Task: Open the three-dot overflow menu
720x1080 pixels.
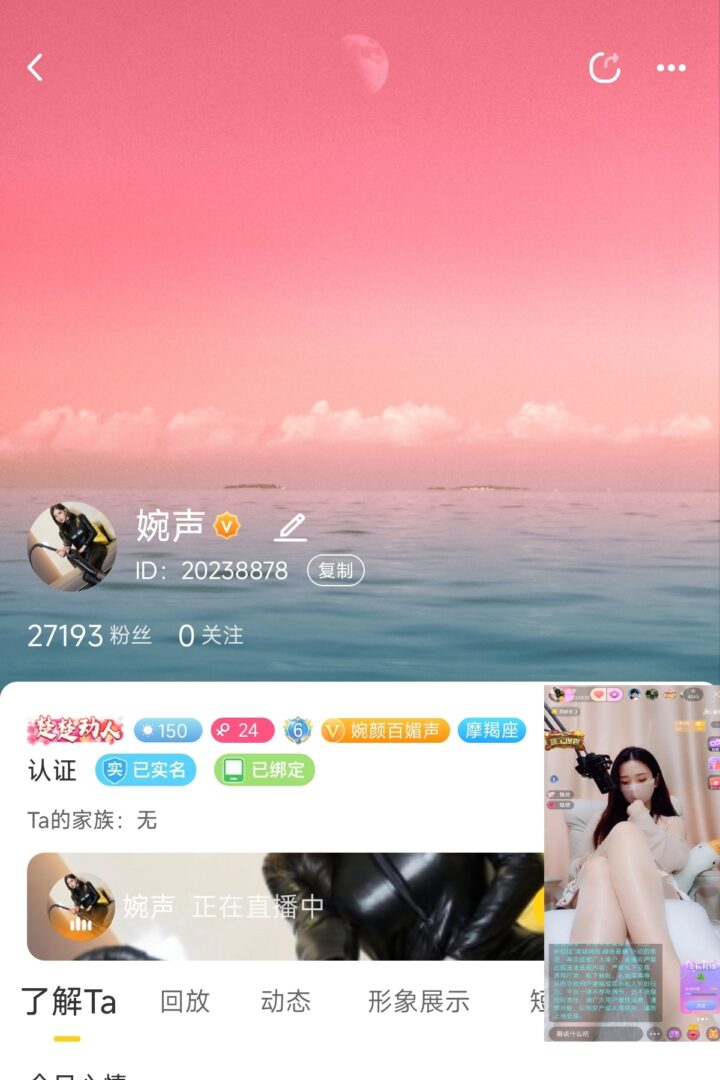Action: click(x=671, y=68)
